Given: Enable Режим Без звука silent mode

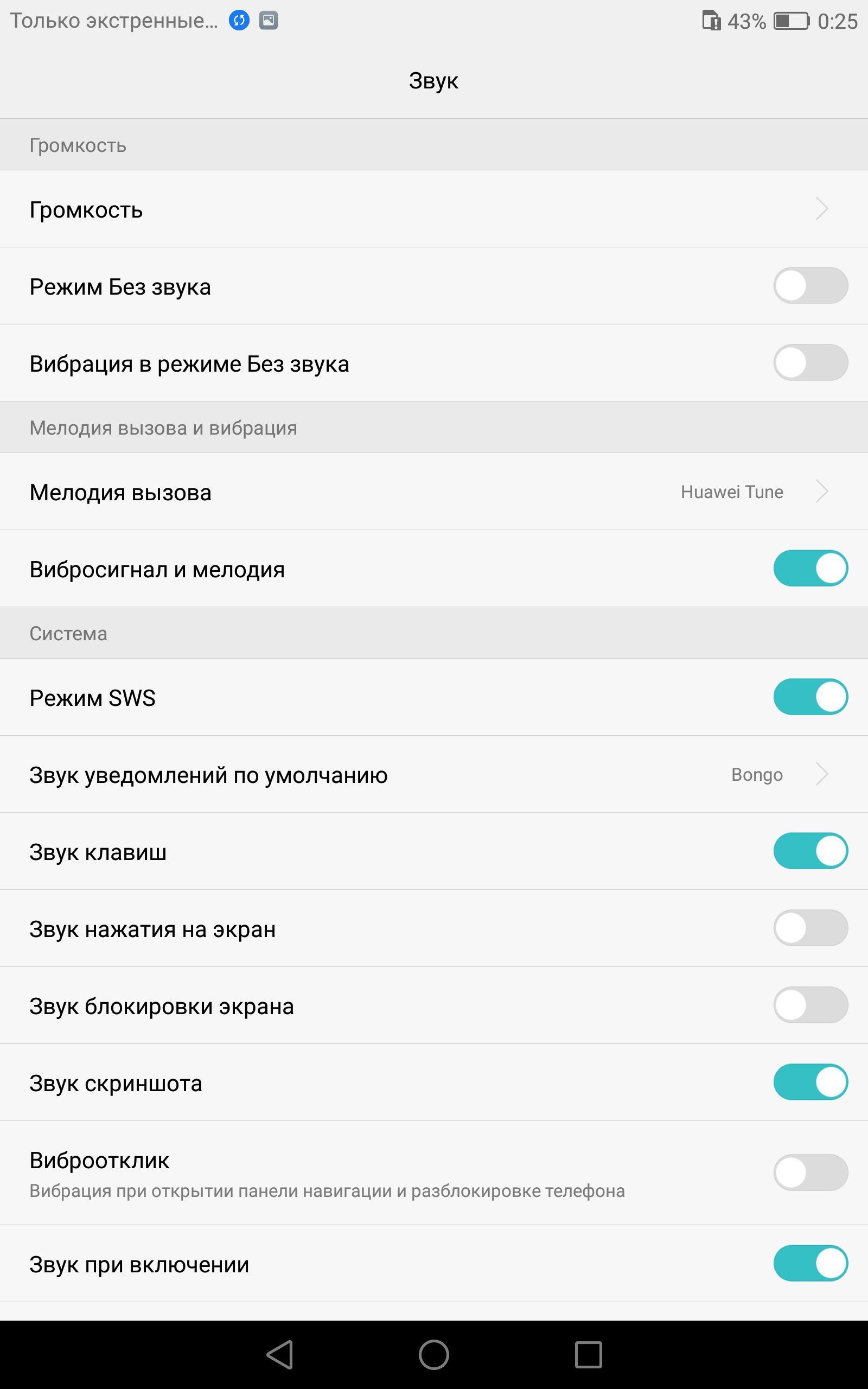Looking at the screenshot, I should [810, 286].
